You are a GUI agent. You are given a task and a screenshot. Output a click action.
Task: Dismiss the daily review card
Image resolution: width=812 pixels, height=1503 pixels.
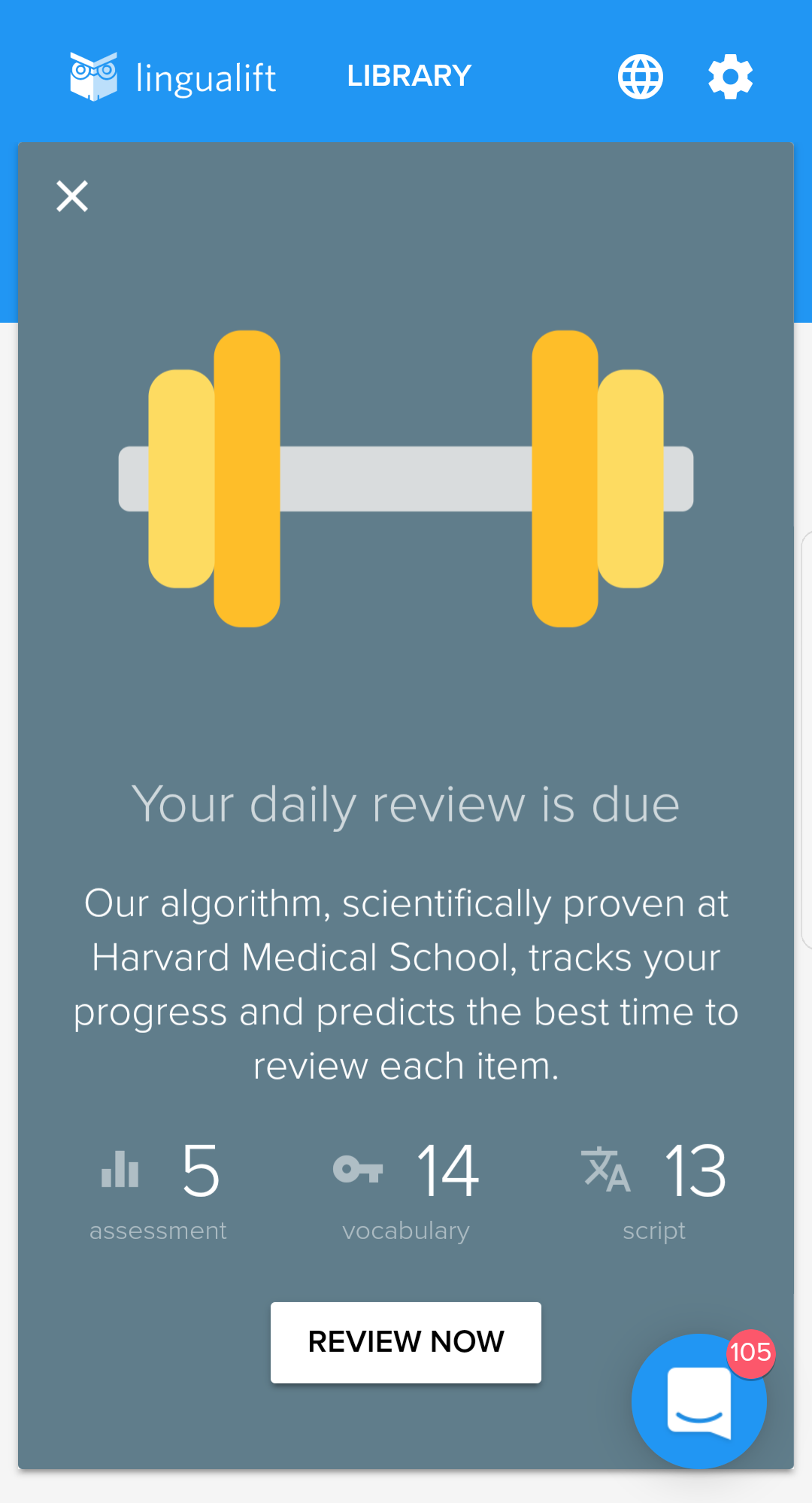[72, 196]
